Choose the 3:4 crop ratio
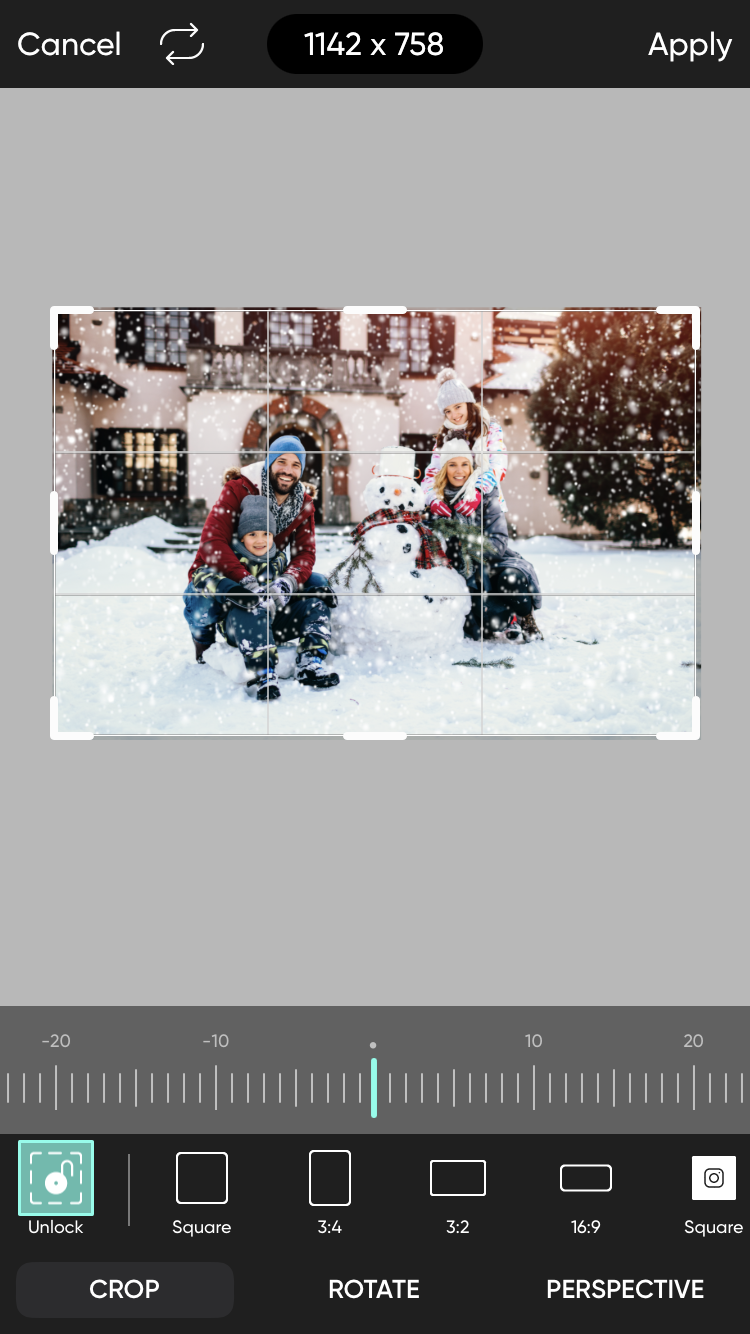The height and width of the screenshot is (1334, 750). pos(330,1192)
